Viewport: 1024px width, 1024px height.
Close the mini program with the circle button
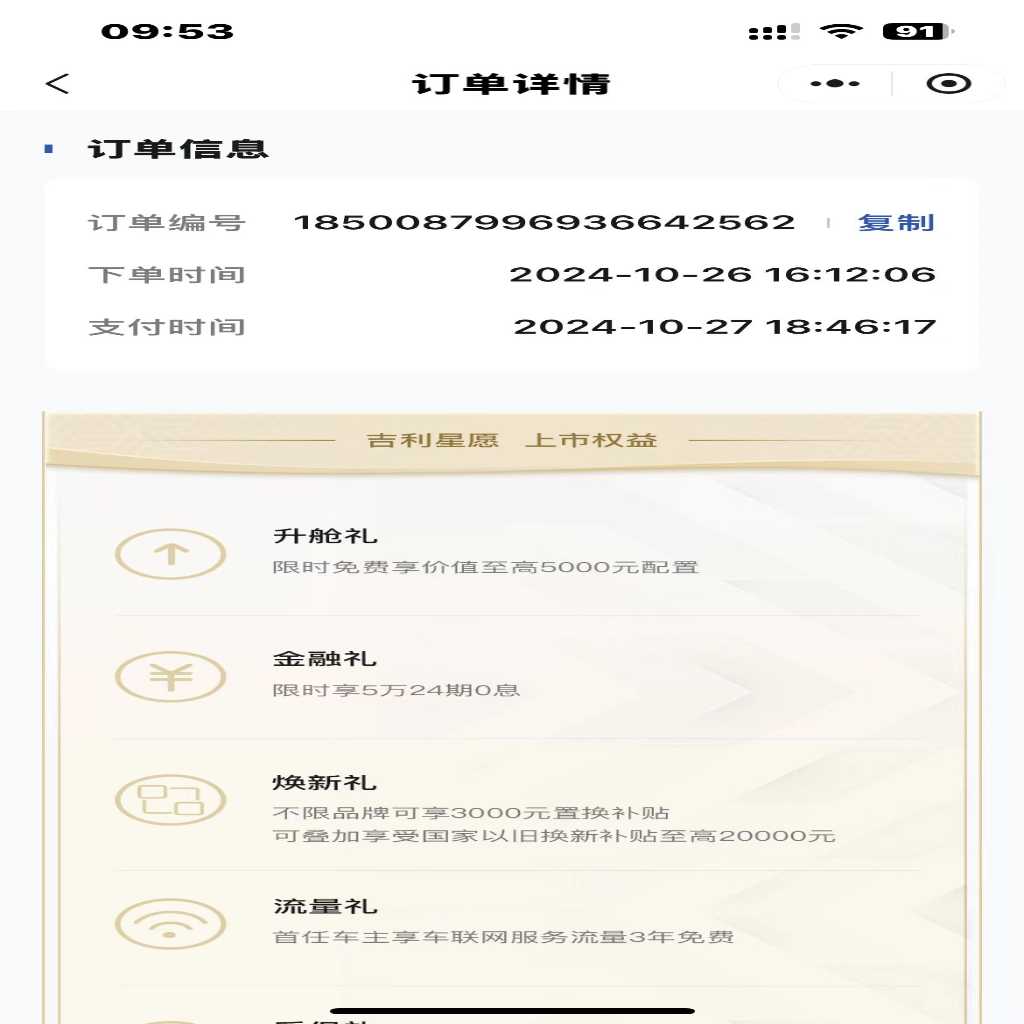tap(948, 84)
